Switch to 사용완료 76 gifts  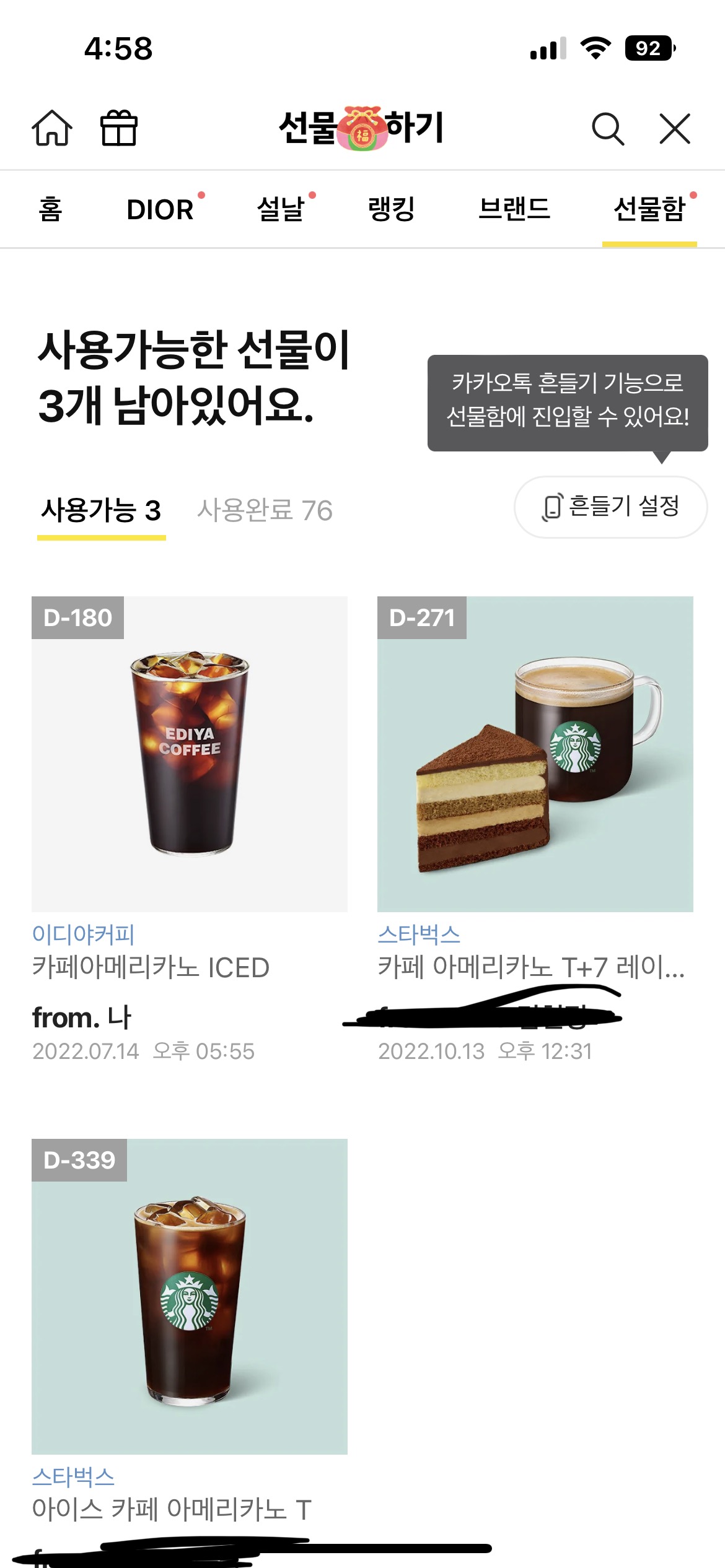point(265,511)
